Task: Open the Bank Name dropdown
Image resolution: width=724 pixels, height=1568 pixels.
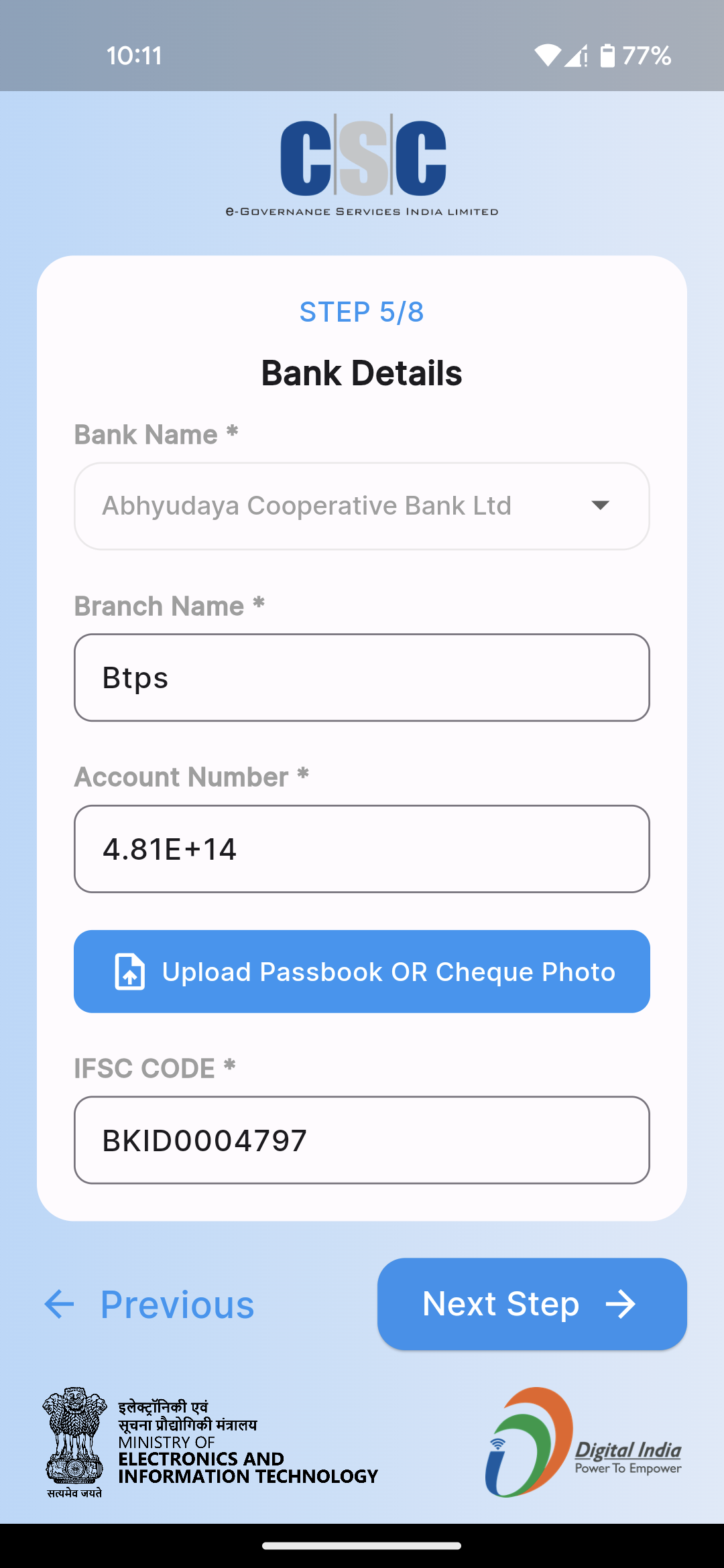Action: (362, 506)
